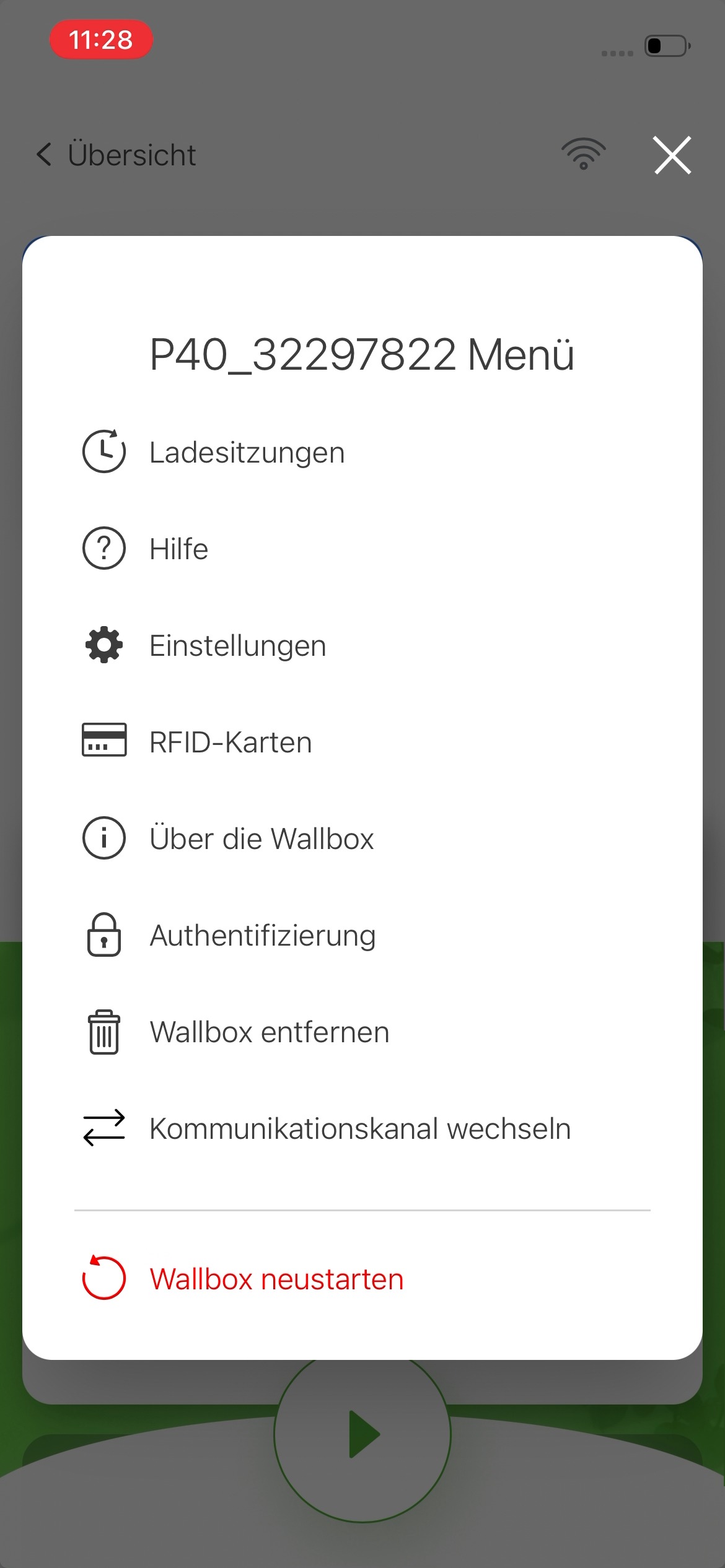Open RFID-Karten
The height and width of the screenshot is (1568, 725).
point(231,742)
